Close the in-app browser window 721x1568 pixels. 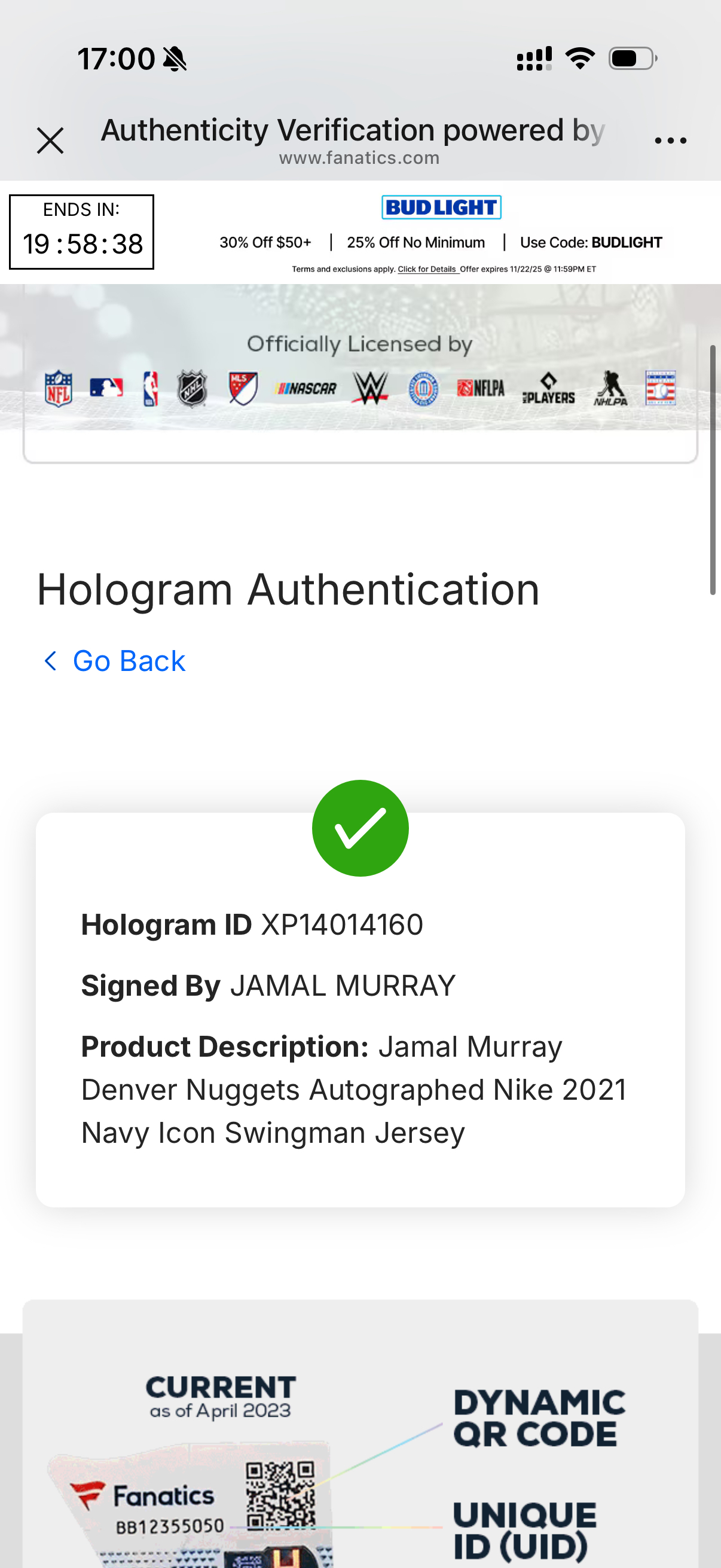[x=50, y=141]
